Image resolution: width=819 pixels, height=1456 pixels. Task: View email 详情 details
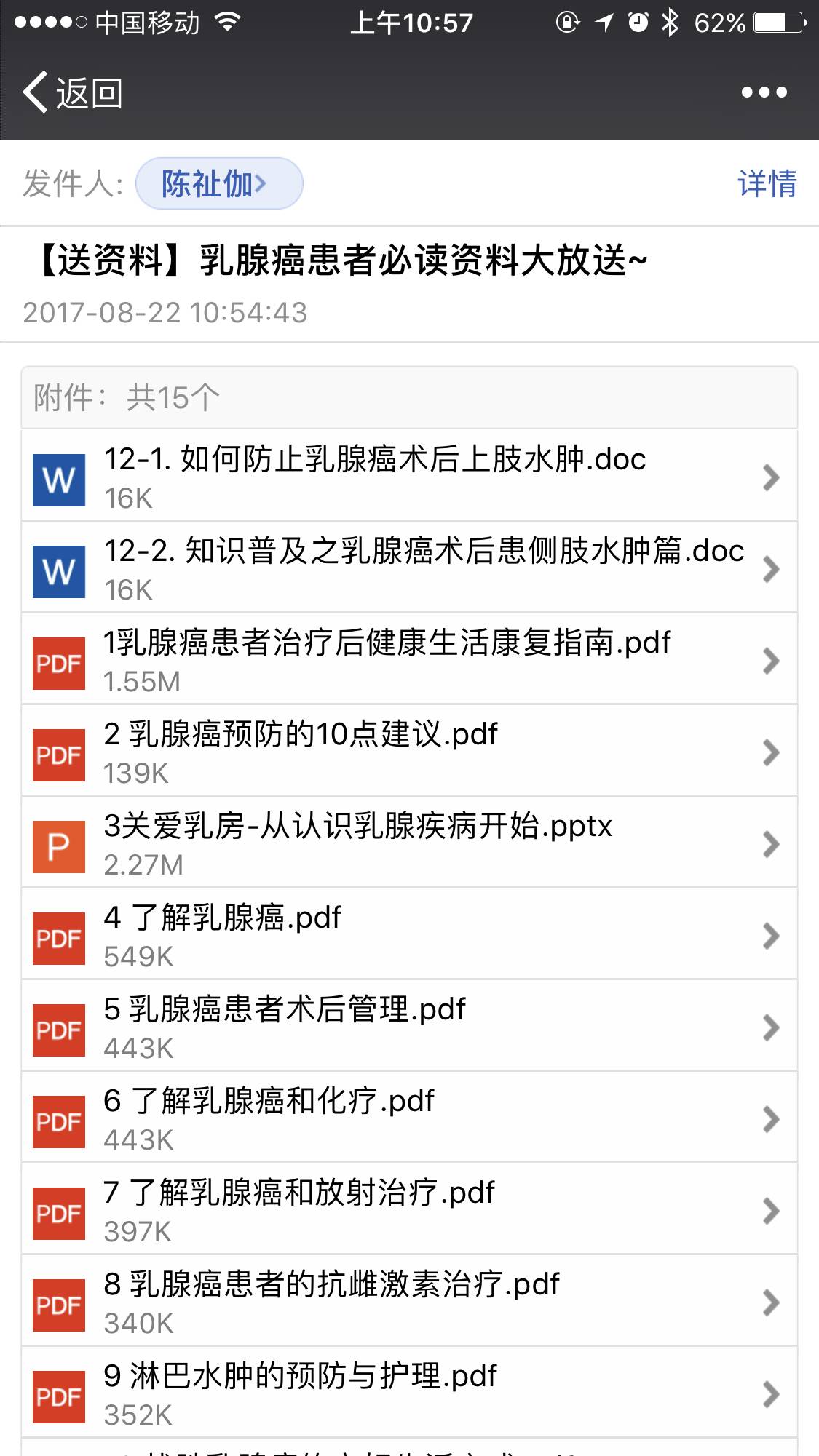pyautogui.click(x=767, y=183)
